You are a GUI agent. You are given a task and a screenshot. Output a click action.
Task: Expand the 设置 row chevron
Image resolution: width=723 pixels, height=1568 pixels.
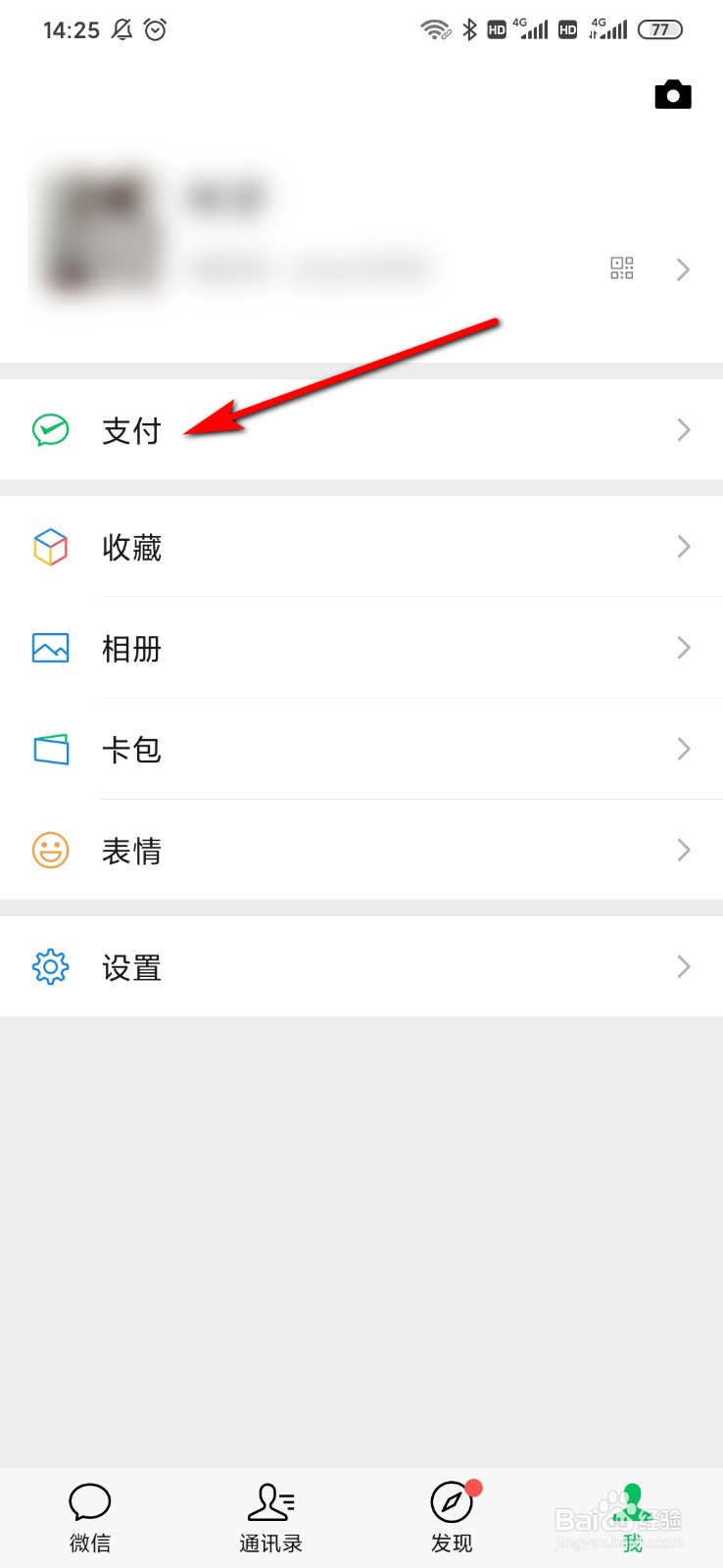point(684,966)
